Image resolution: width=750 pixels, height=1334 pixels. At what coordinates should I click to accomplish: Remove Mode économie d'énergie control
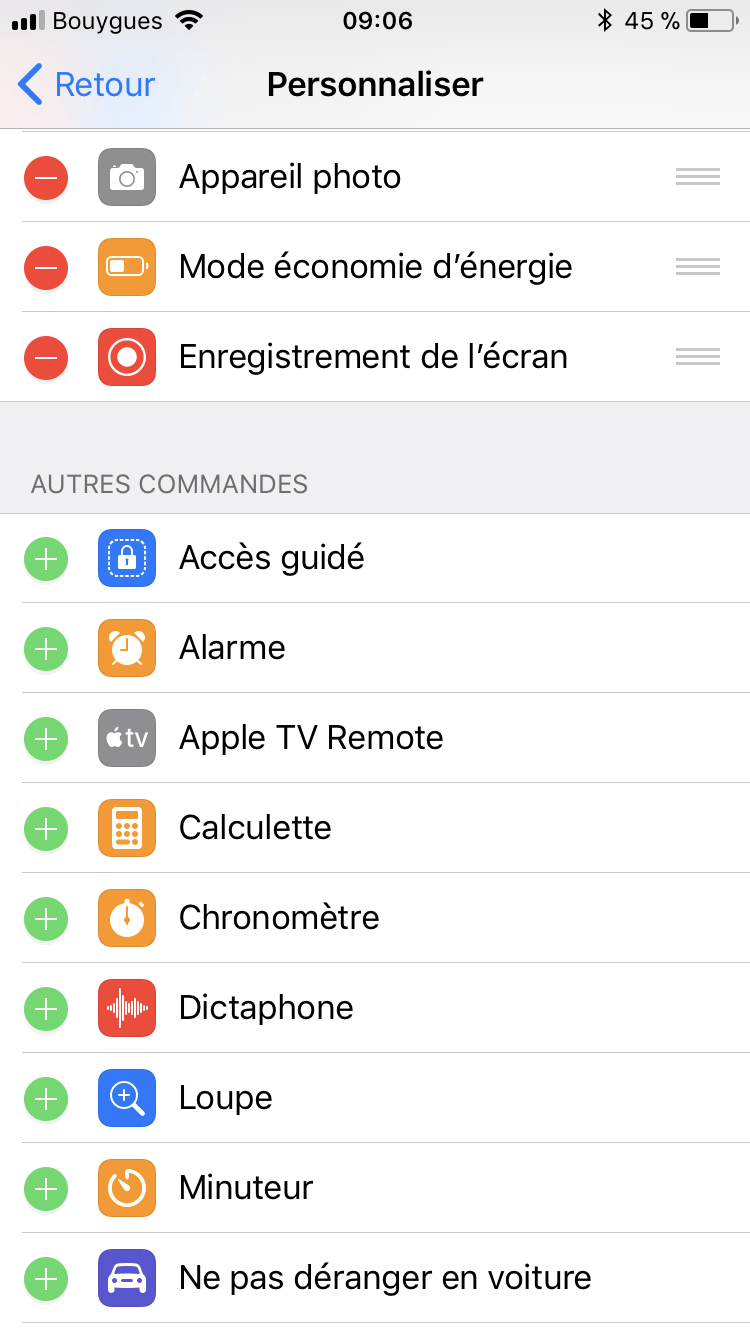[46, 268]
